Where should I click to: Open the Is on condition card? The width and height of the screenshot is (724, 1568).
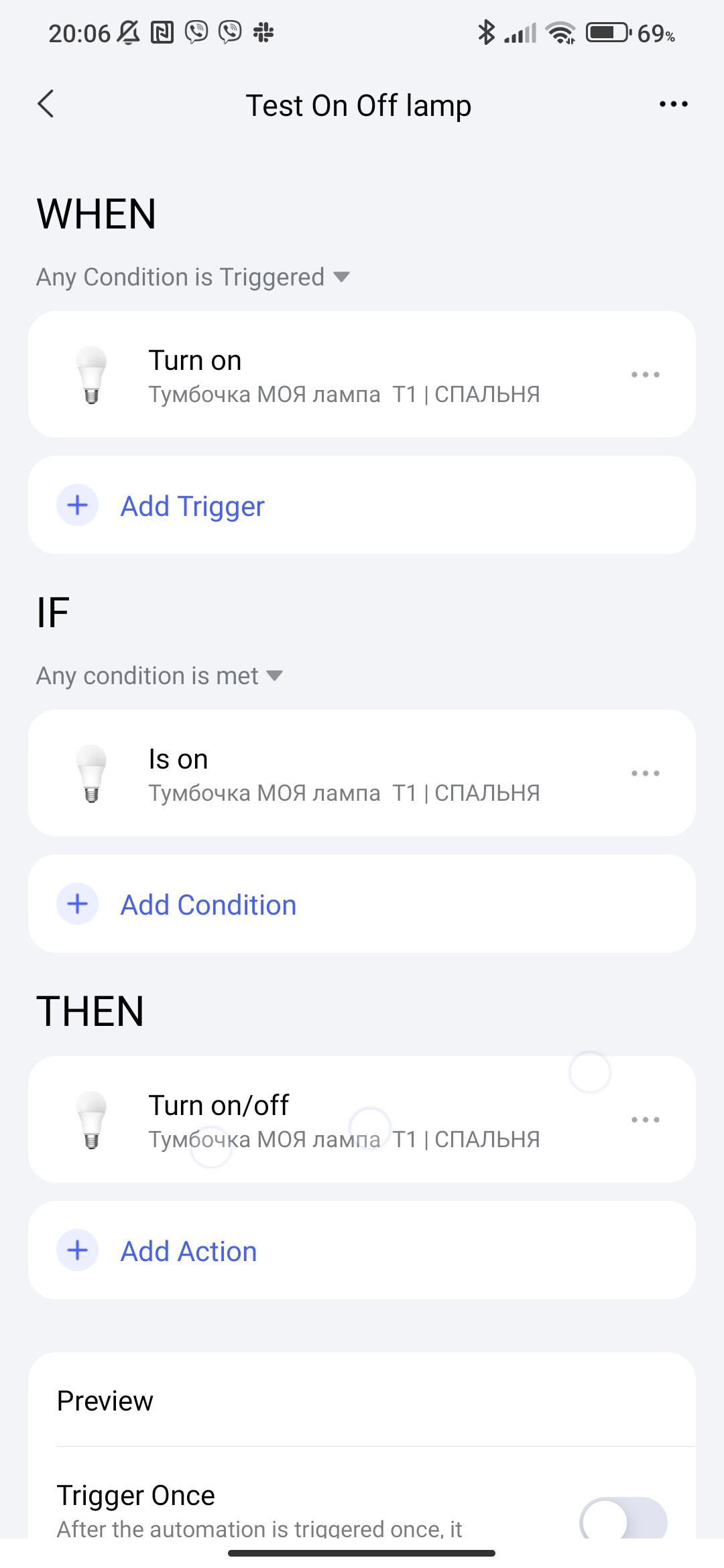335,774
